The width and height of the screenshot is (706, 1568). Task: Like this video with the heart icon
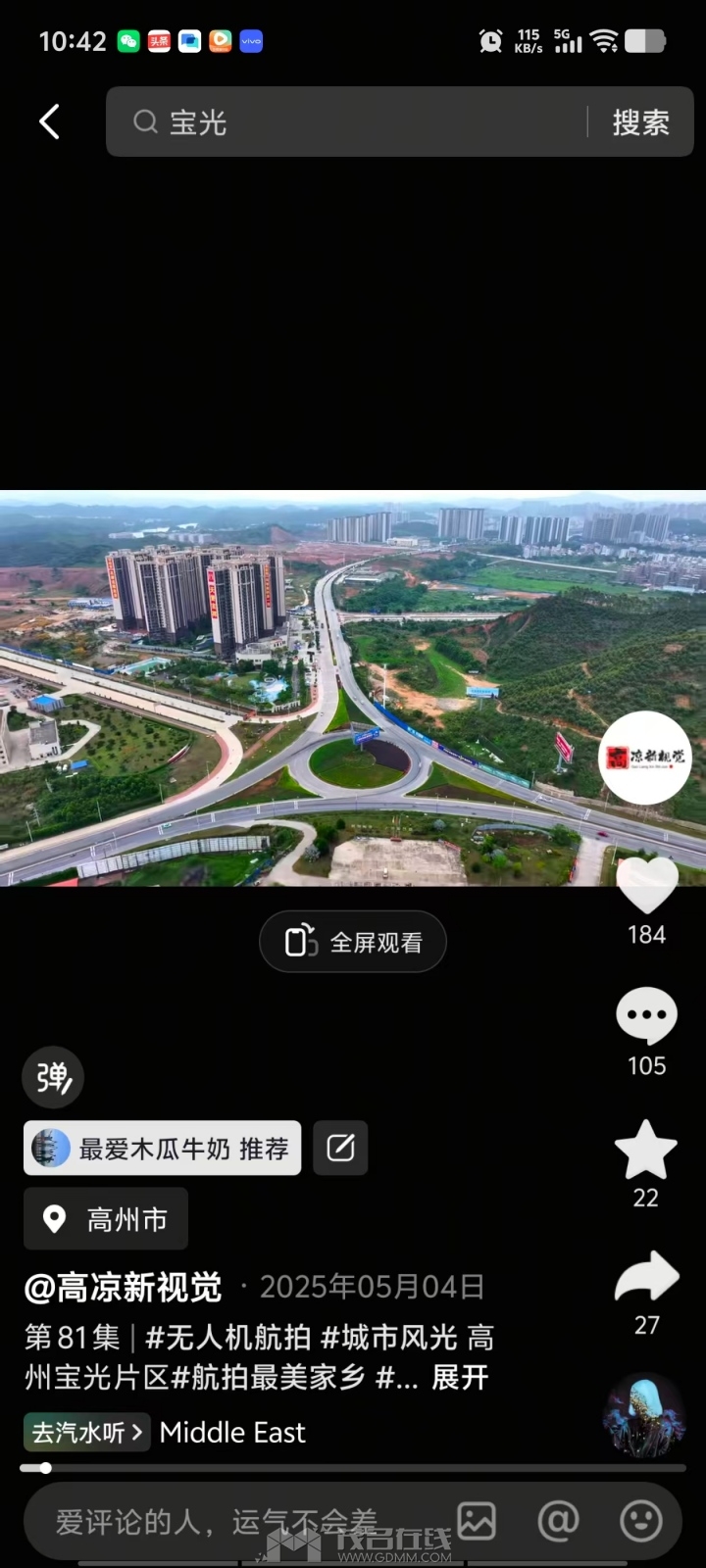pyautogui.click(x=646, y=884)
